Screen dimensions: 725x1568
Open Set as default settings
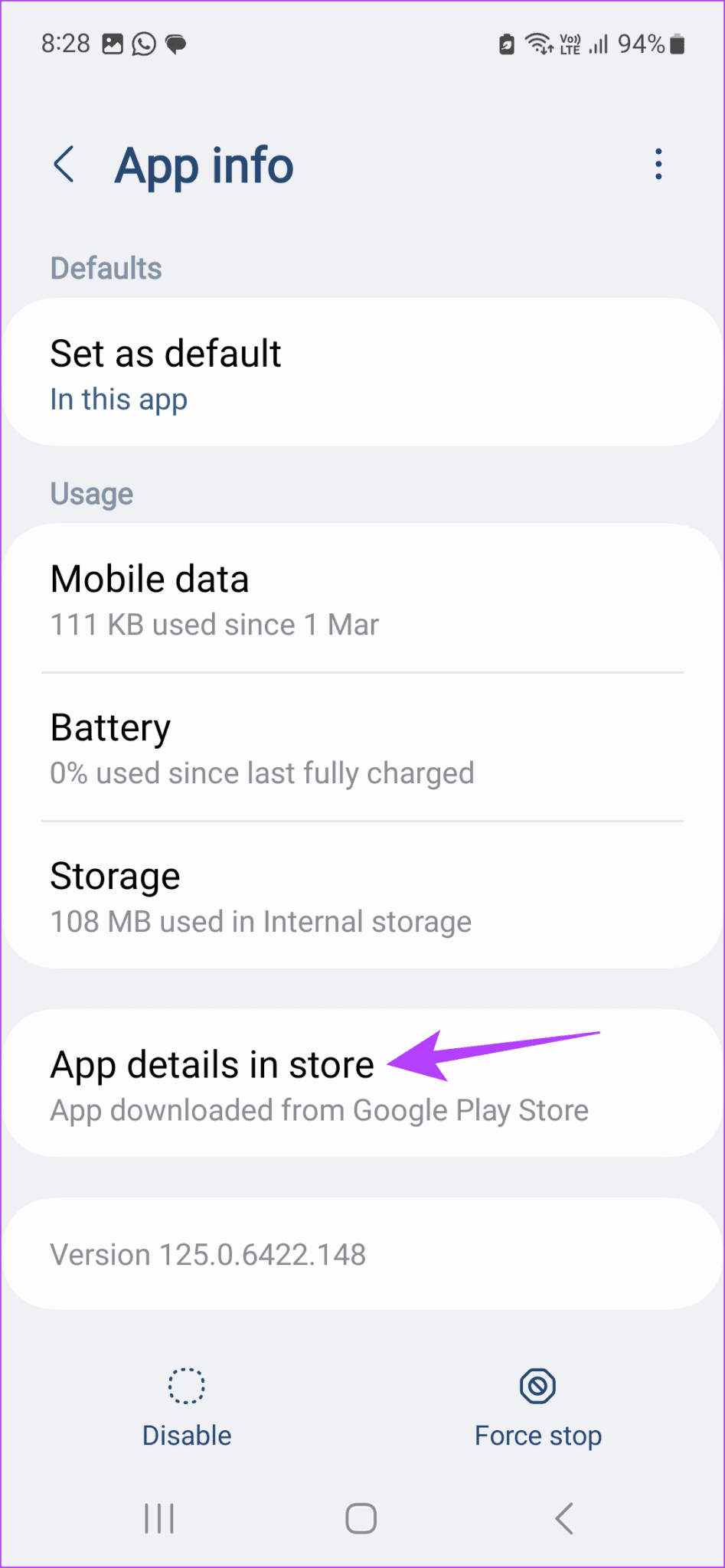click(x=361, y=373)
